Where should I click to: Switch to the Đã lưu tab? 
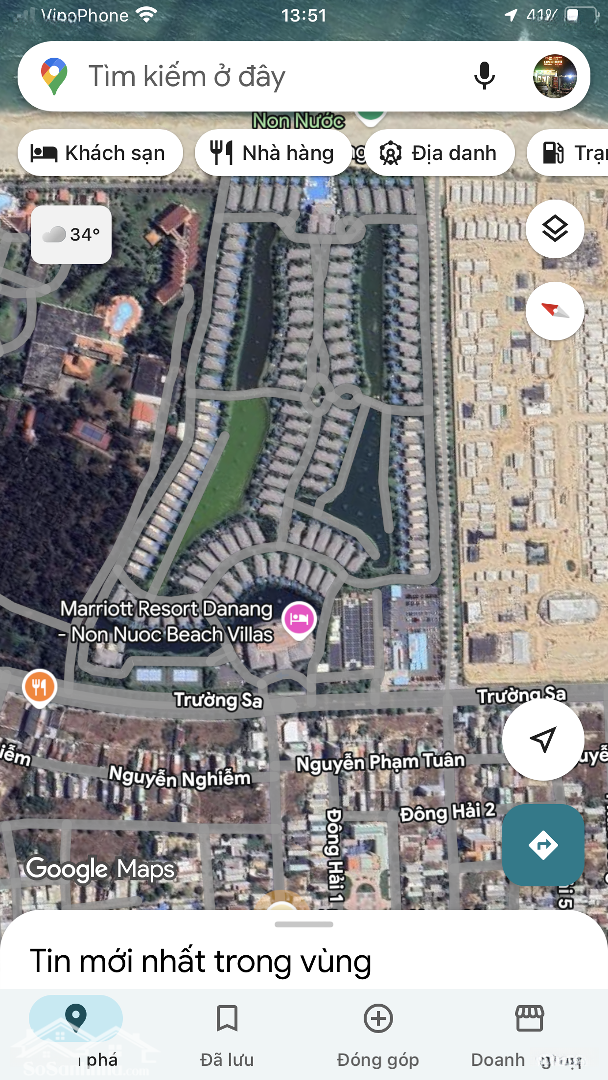click(227, 1034)
